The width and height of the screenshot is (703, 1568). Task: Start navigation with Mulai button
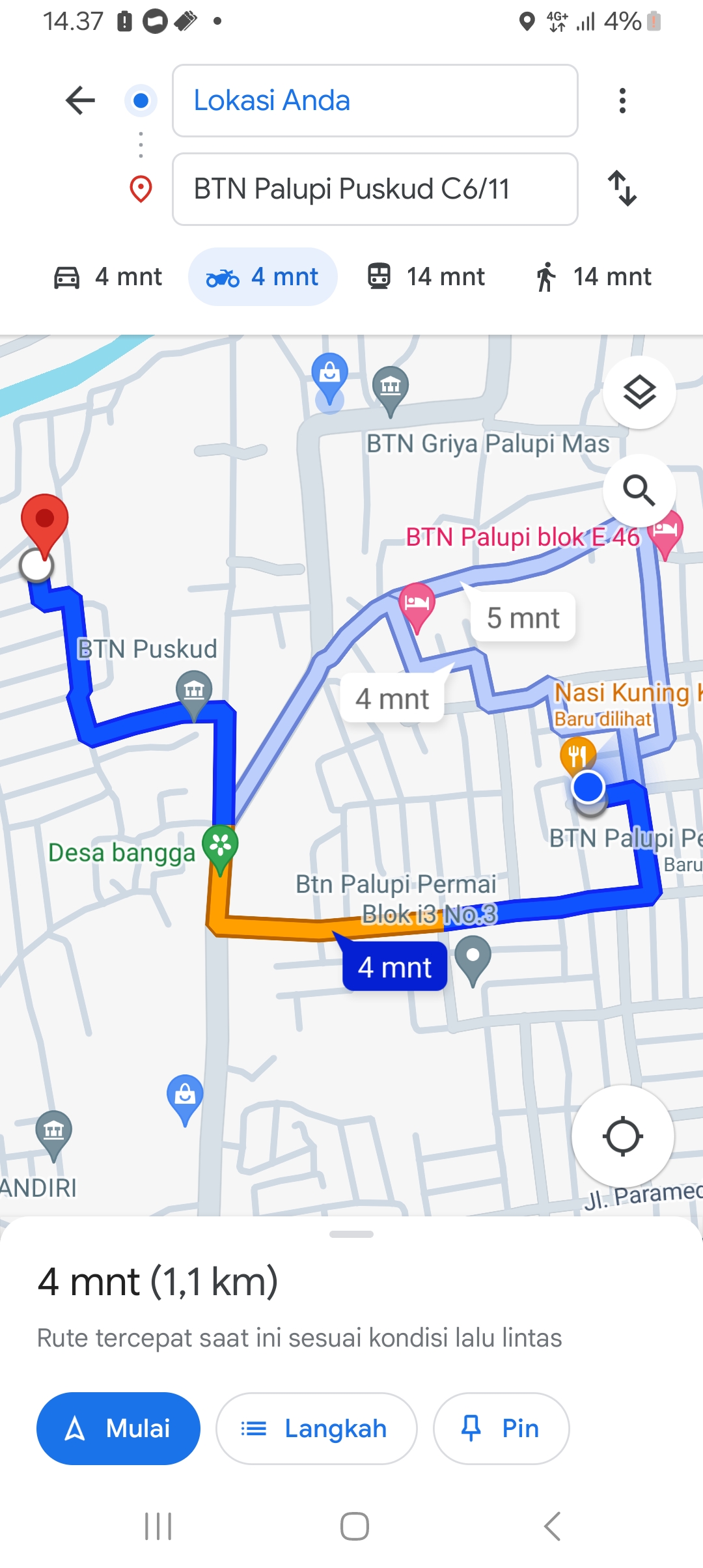(118, 1429)
